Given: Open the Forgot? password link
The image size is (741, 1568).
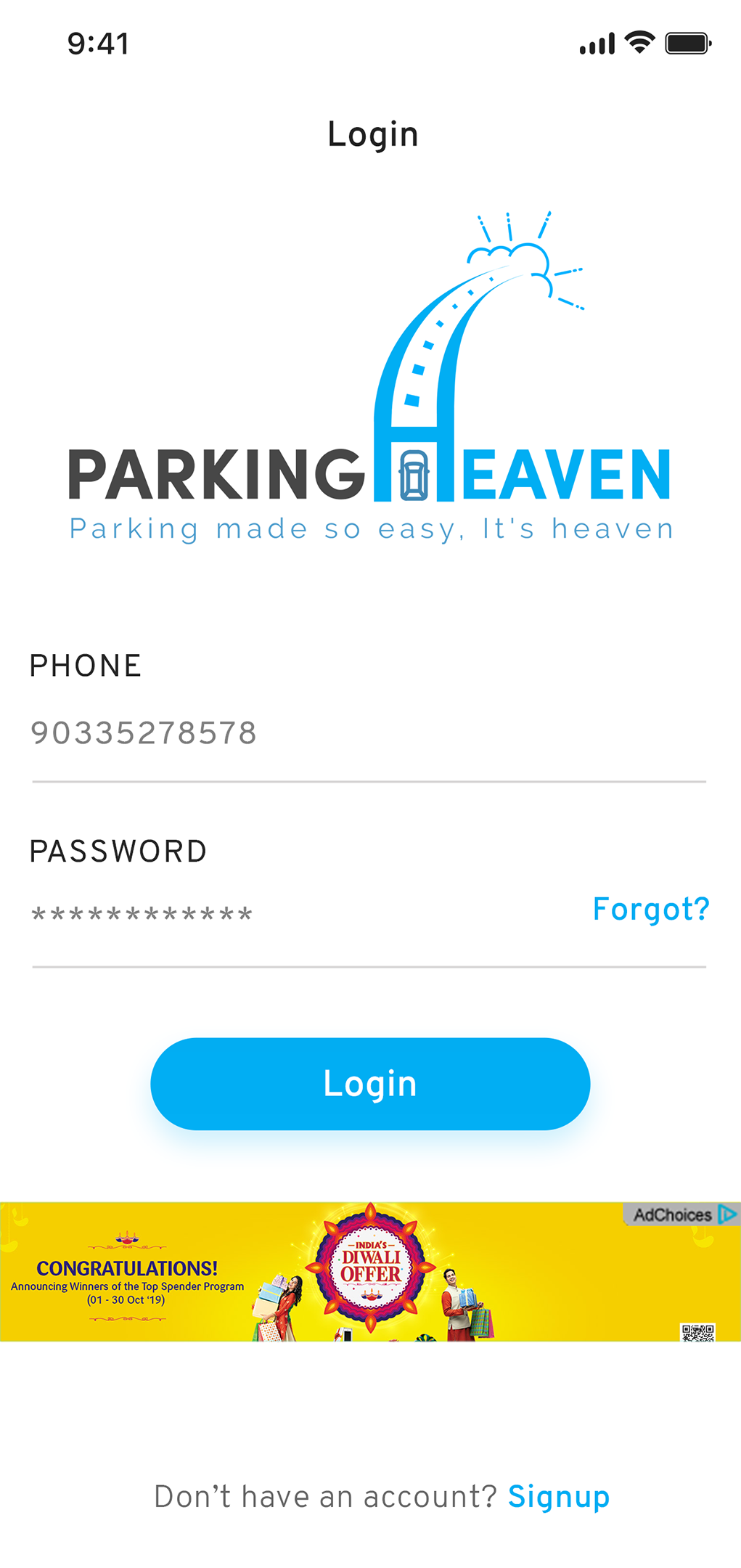Looking at the screenshot, I should 651,910.
